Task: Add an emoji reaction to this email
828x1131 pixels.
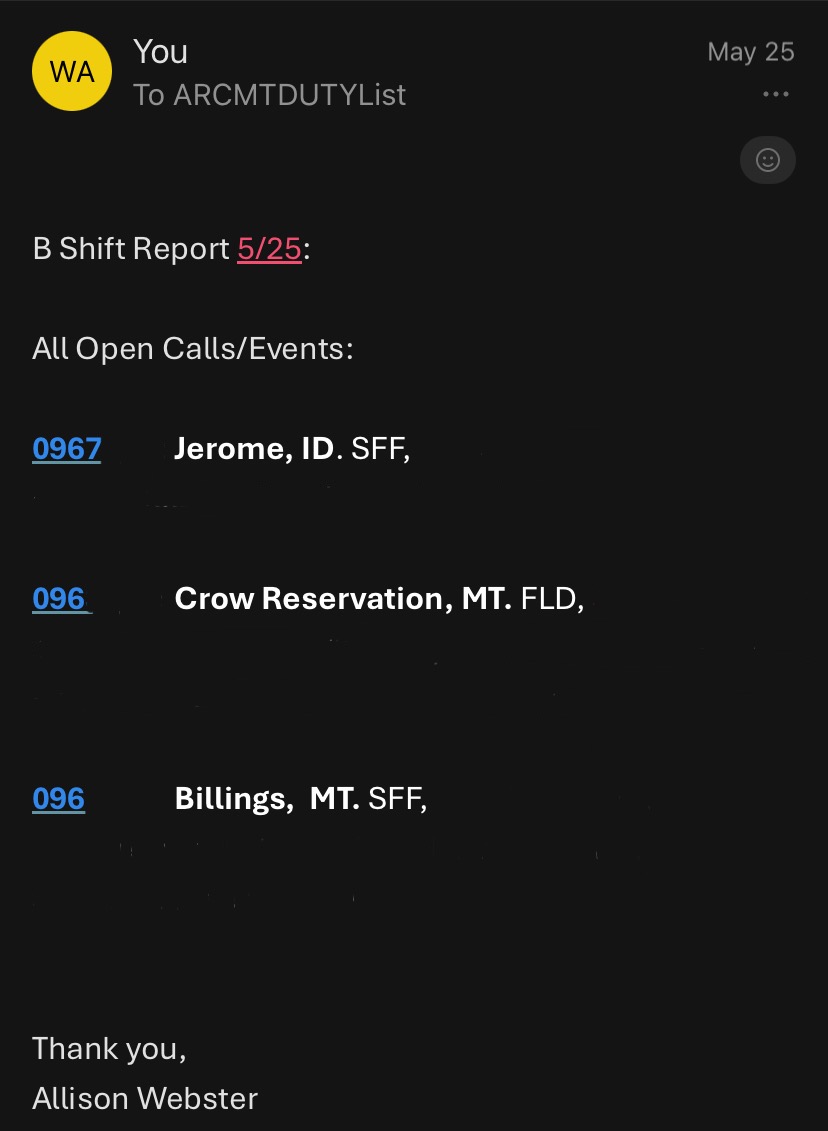Action: pos(767,160)
